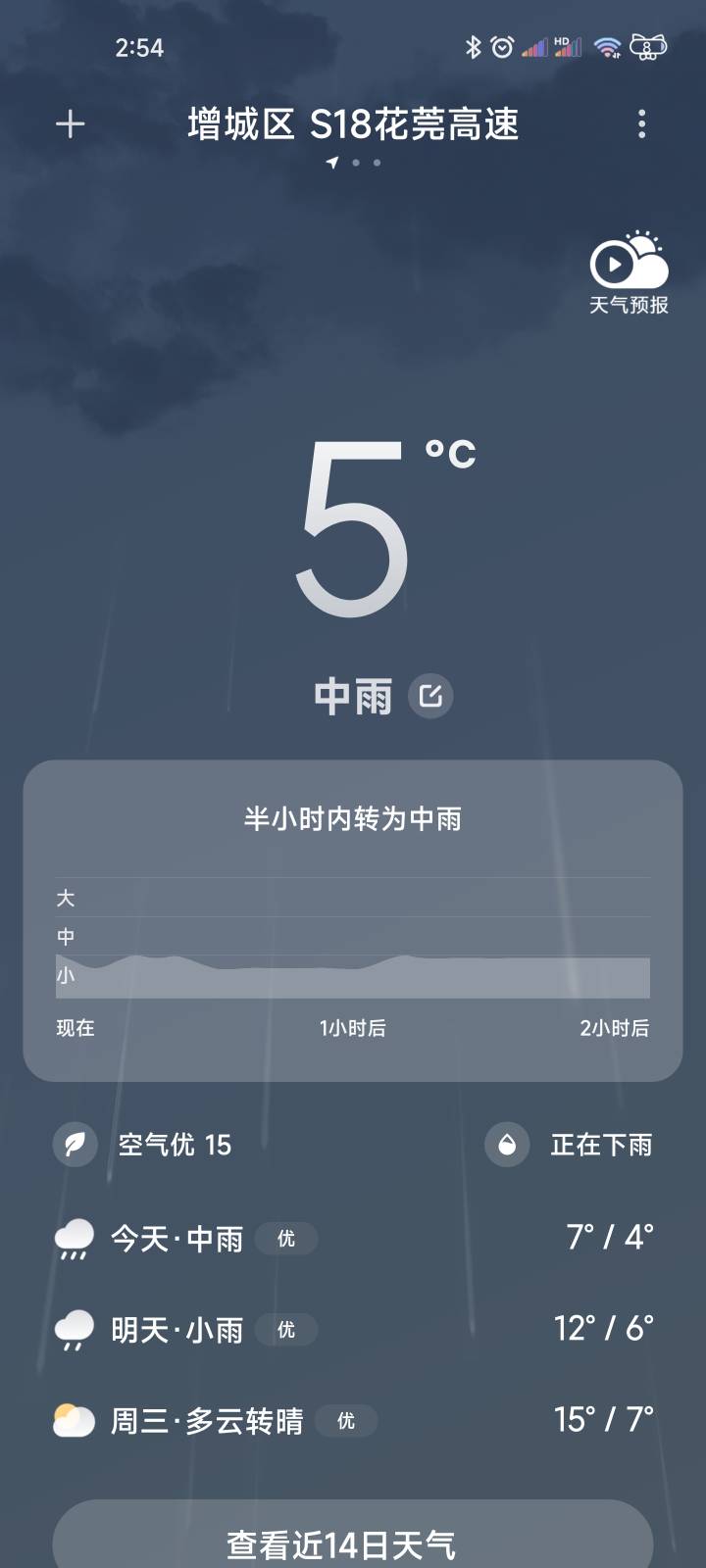Screen dimensions: 706x1568
Task: Open the 半小时内转为中雨 rainfall forecast card
Action: [x=353, y=920]
